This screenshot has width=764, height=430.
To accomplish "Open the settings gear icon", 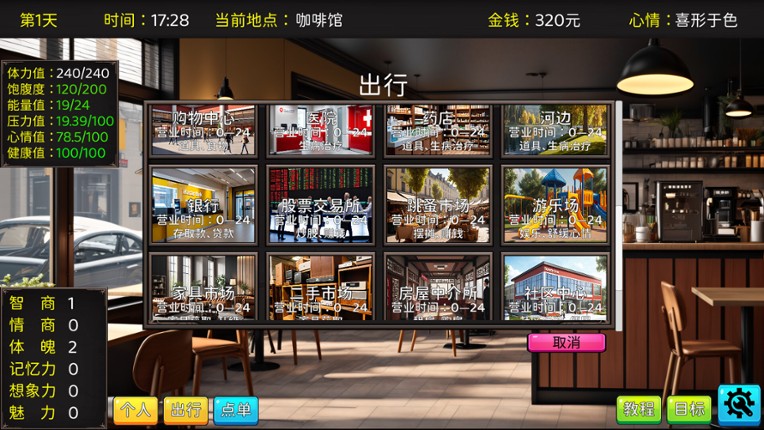I will [739, 405].
